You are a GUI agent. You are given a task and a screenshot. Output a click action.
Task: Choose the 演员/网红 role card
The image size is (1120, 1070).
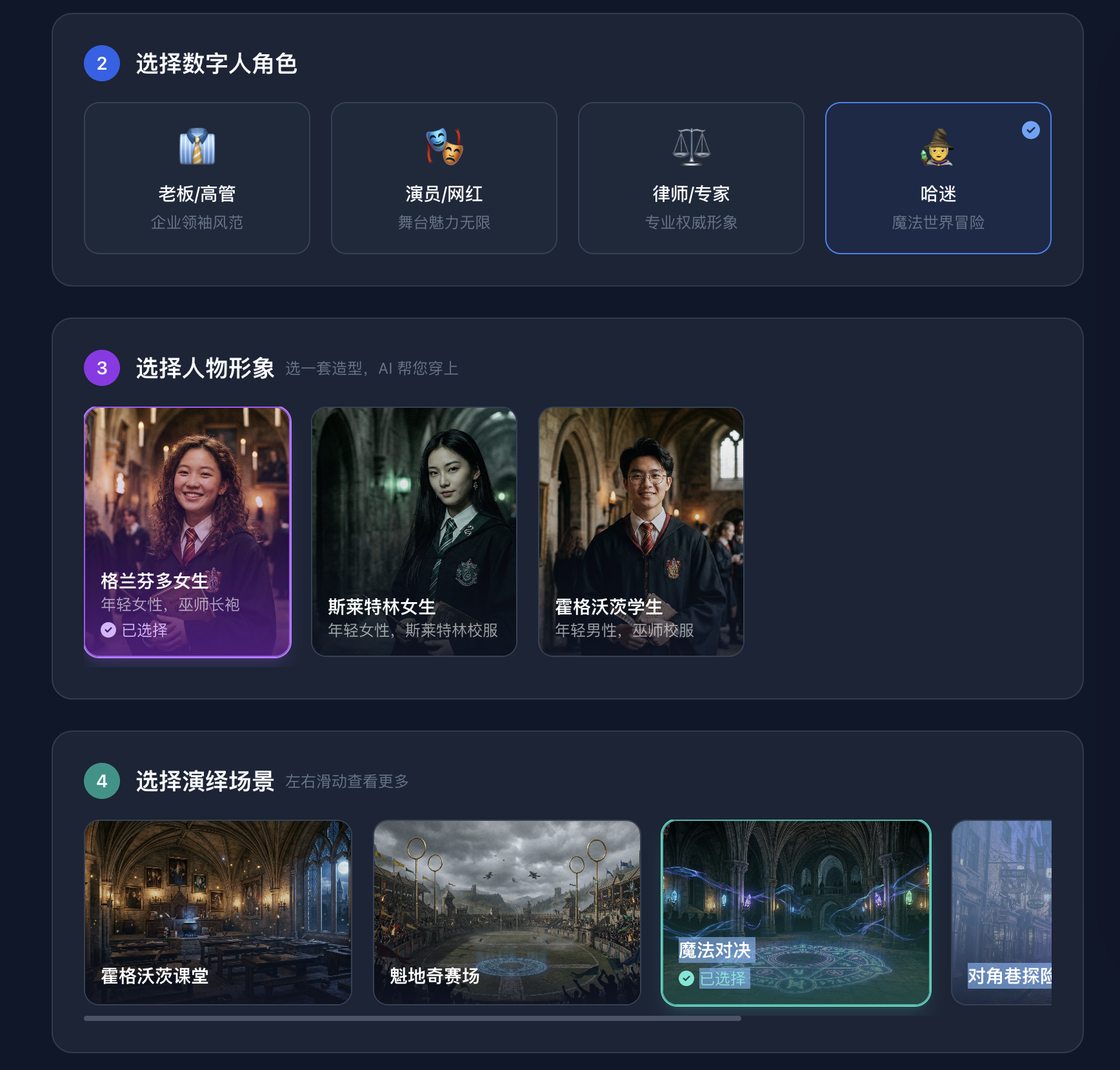444,178
